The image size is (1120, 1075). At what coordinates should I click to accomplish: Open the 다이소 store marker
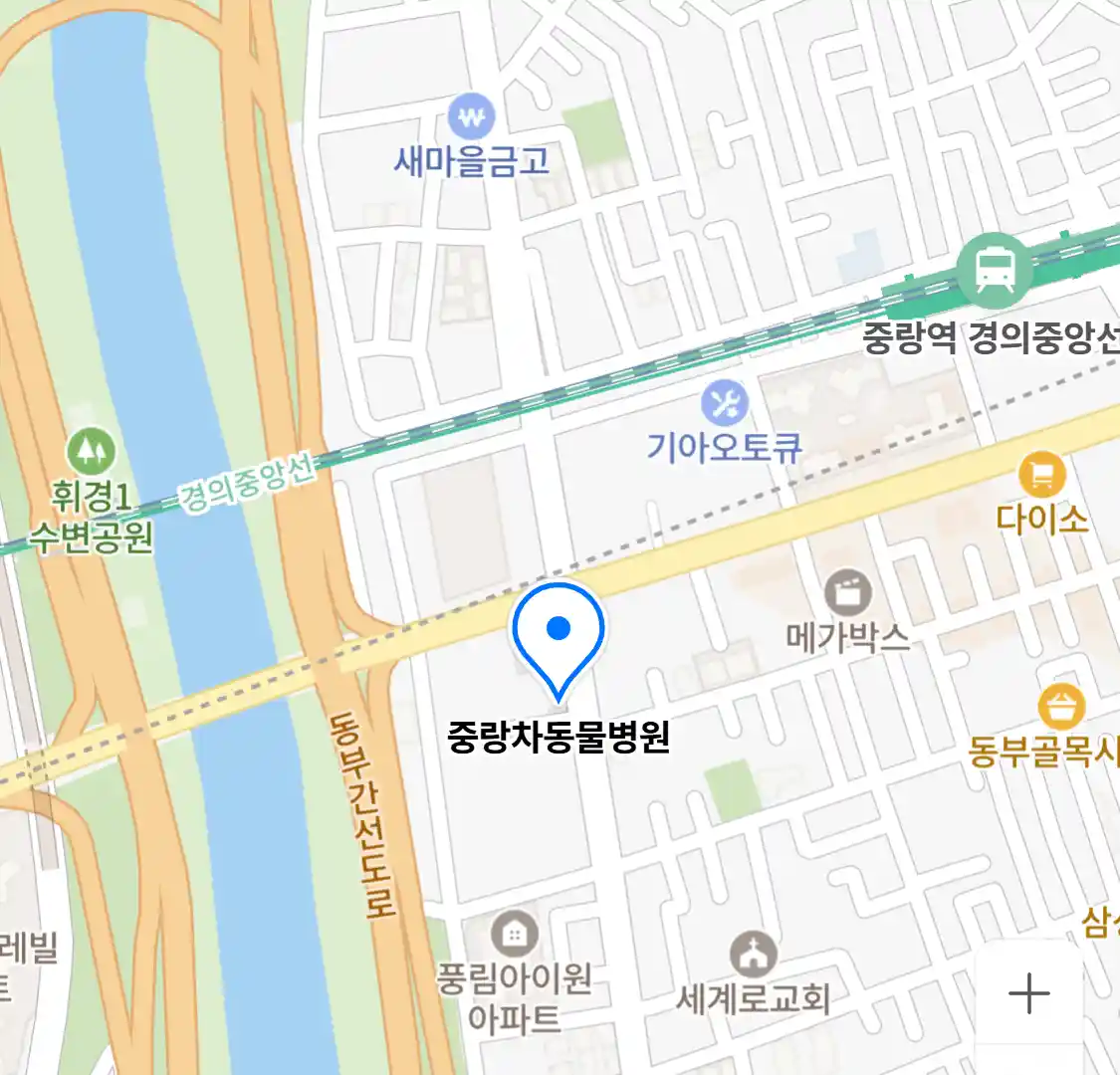point(1041,476)
